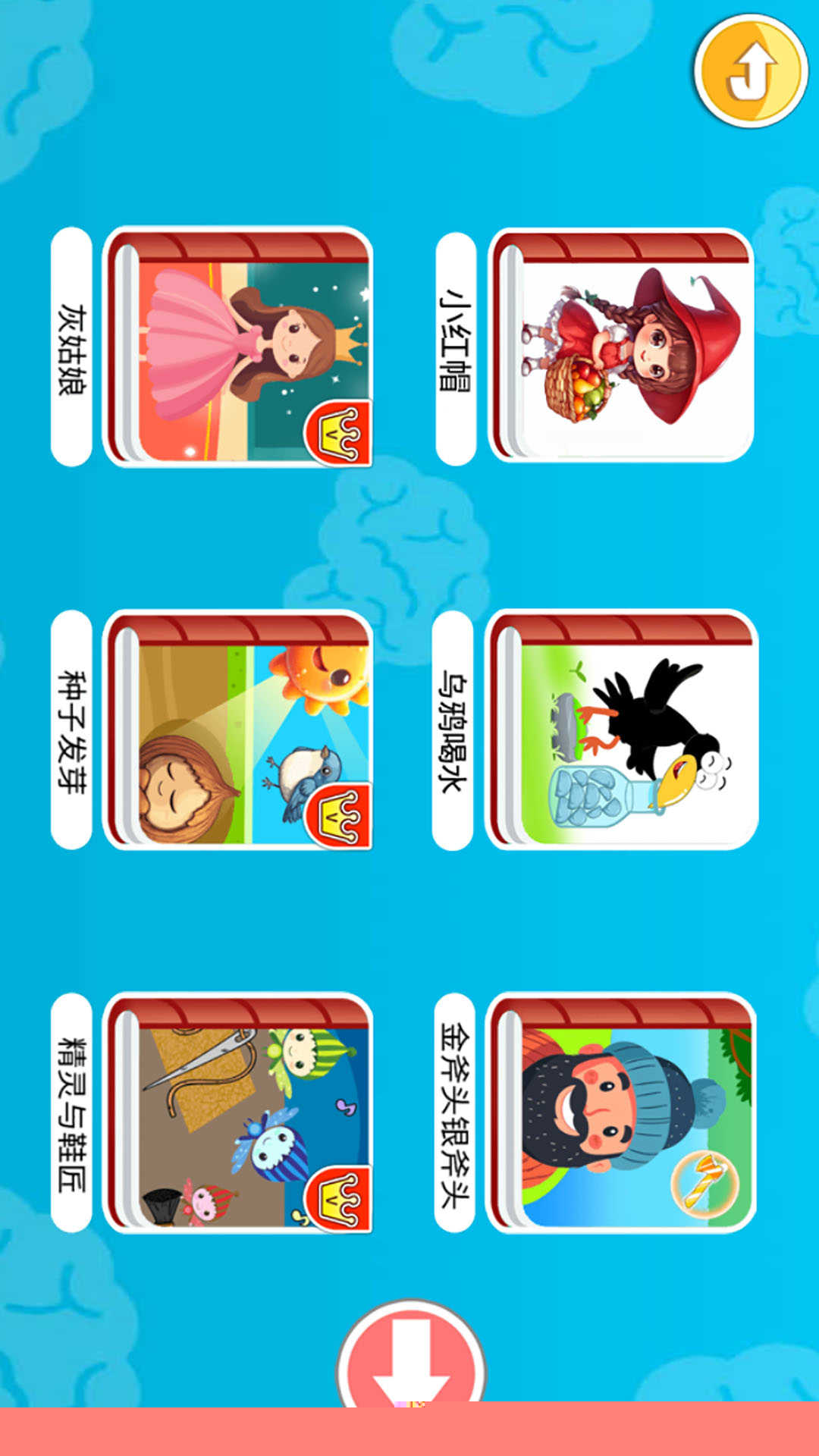Open the 乌鸦喝水 story book
The width and height of the screenshot is (819, 1456).
[622, 730]
